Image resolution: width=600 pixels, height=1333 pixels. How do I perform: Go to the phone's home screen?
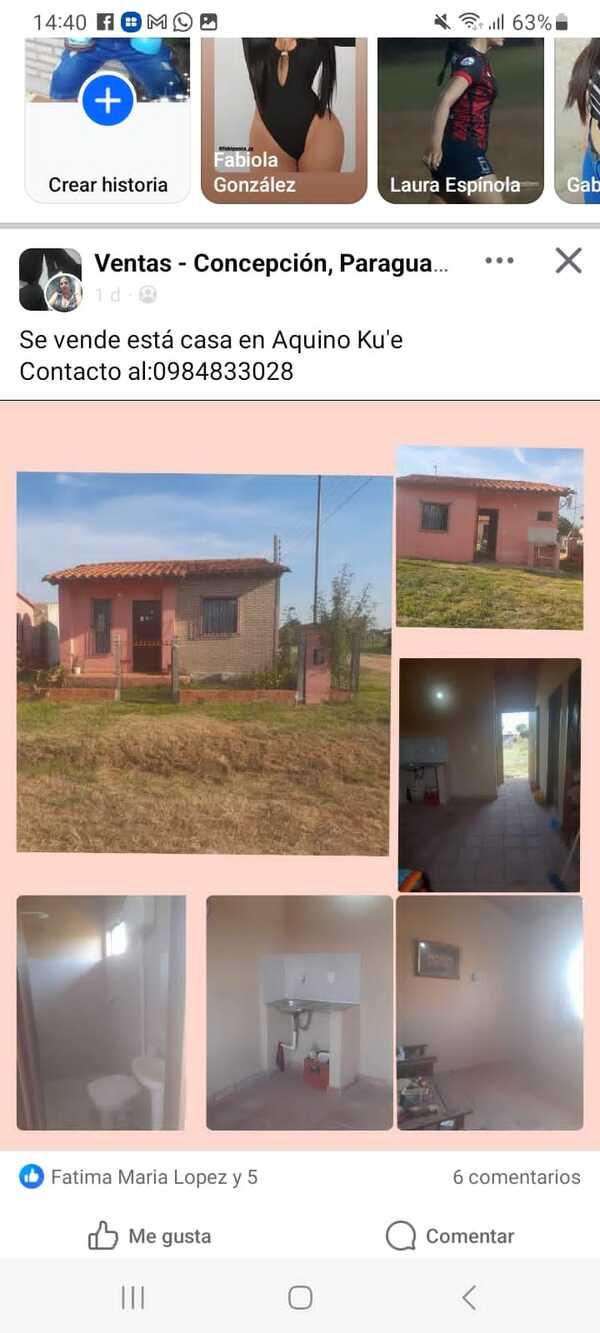point(300,1297)
